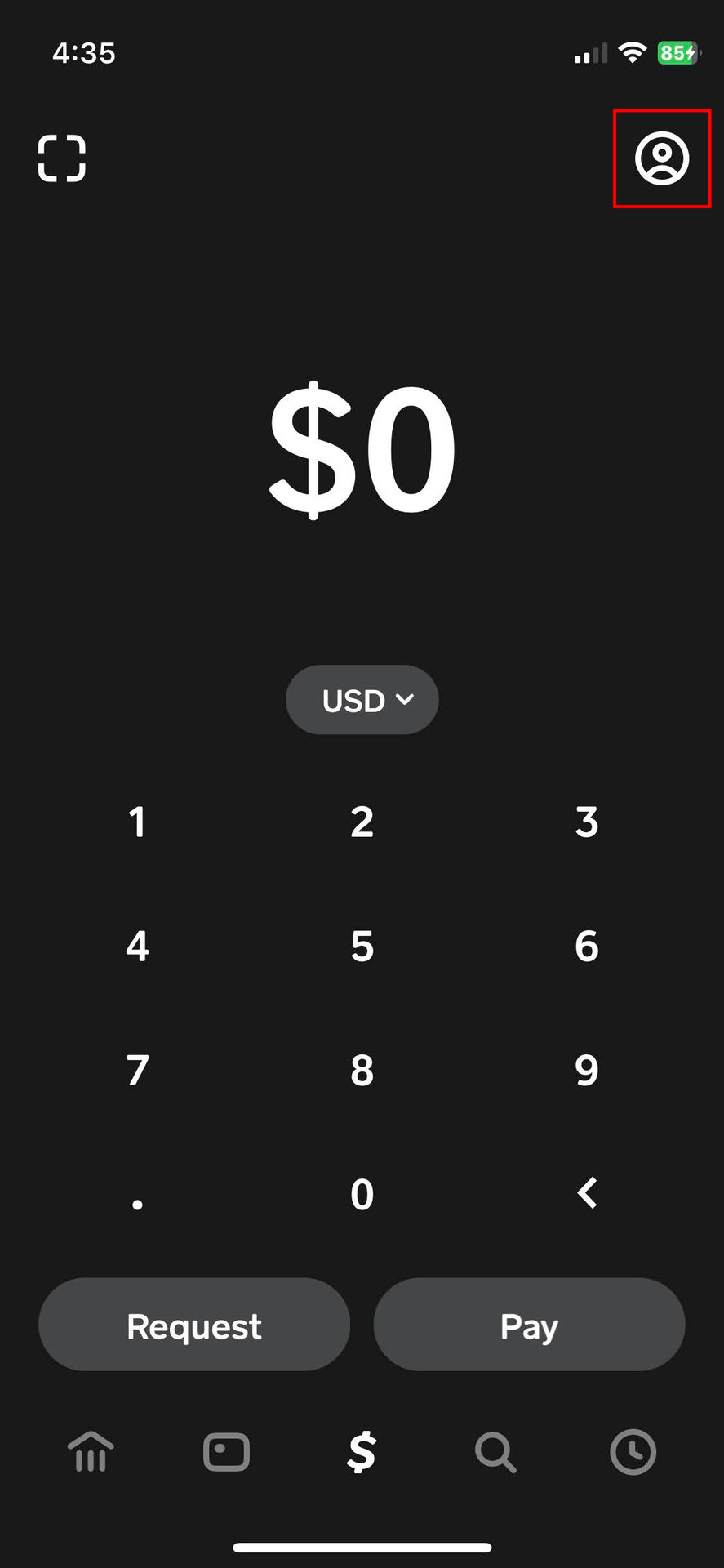
Task: Enter digit 4 on keypad
Action: [137, 946]
